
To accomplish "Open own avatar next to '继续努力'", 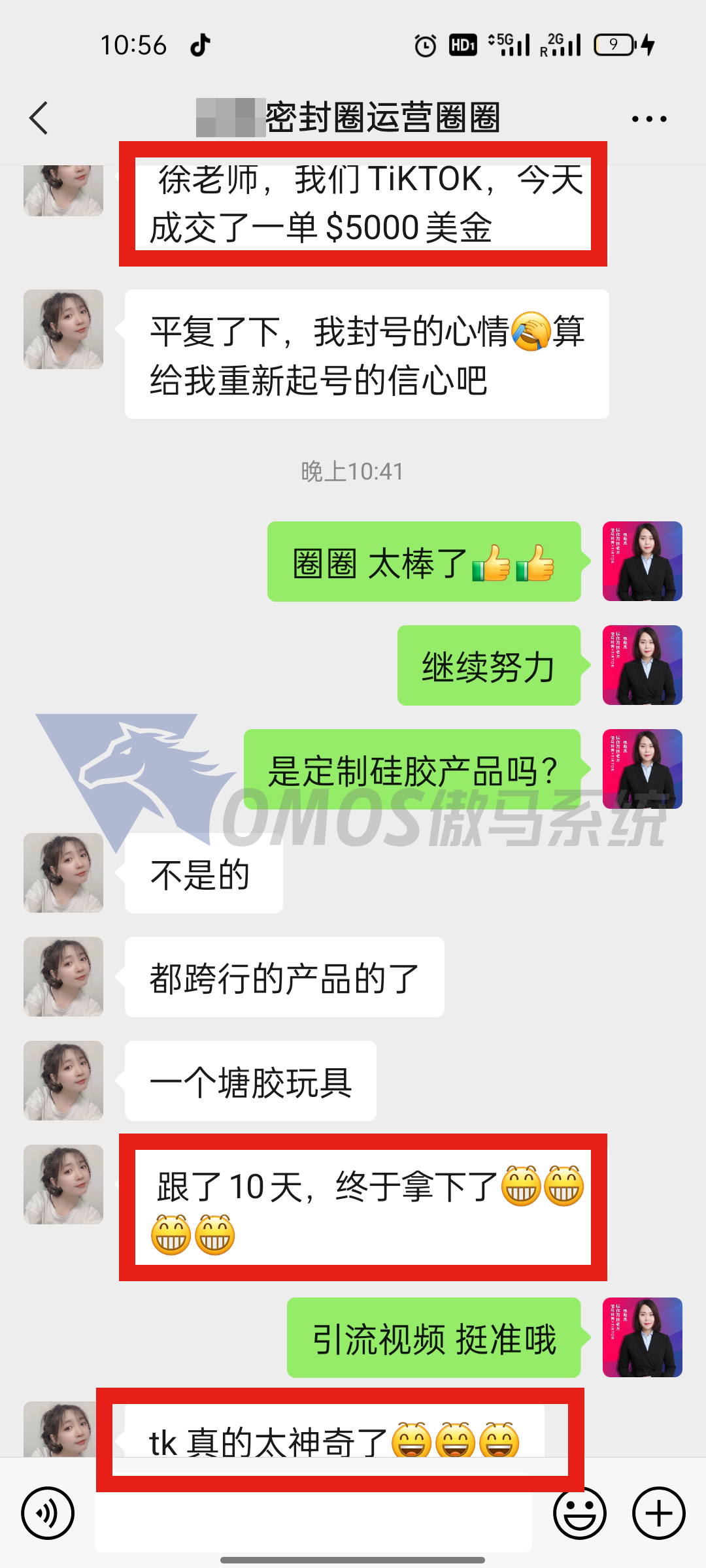I will point(642,665).
